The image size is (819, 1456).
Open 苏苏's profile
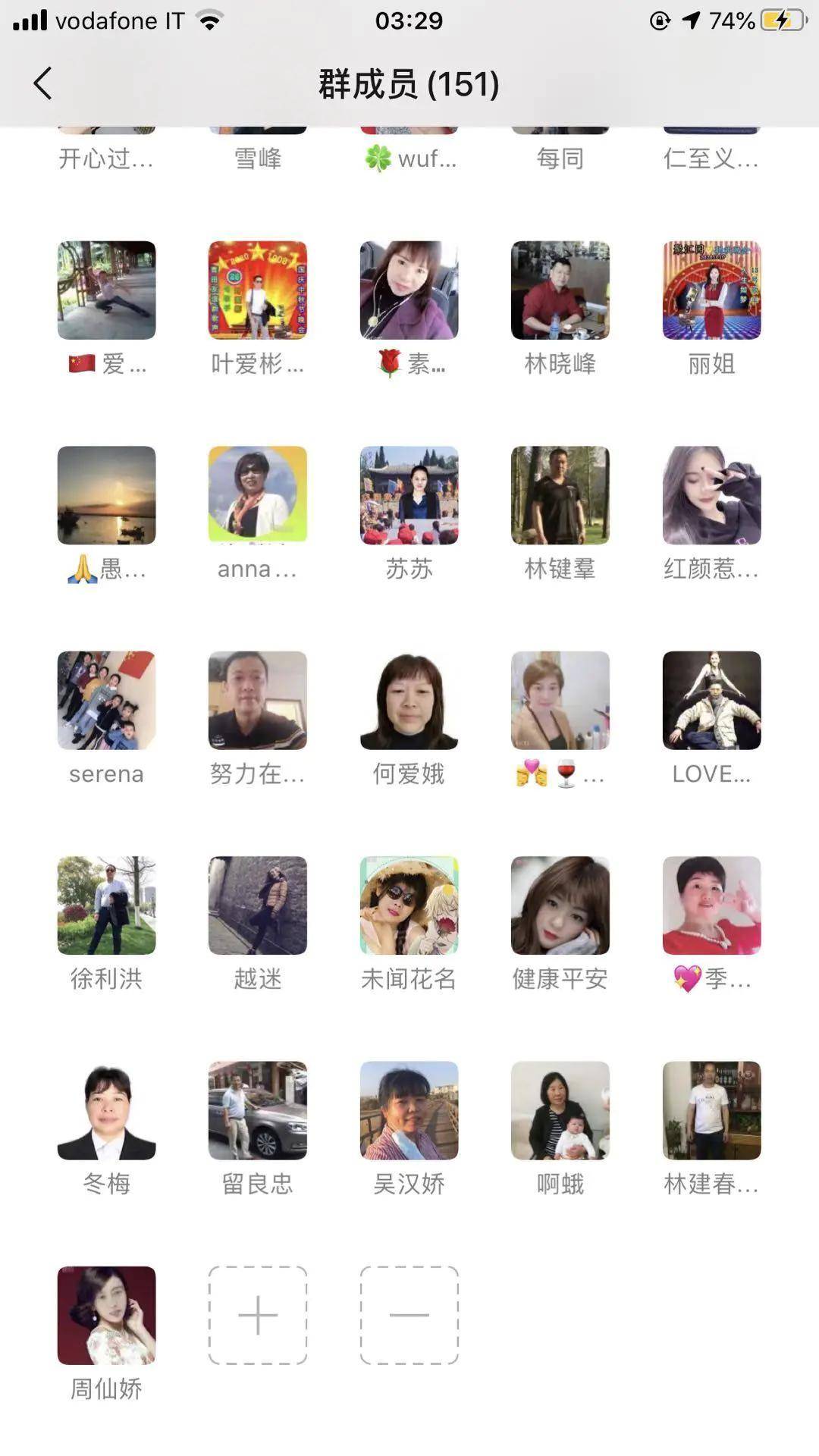pos(409,495)
